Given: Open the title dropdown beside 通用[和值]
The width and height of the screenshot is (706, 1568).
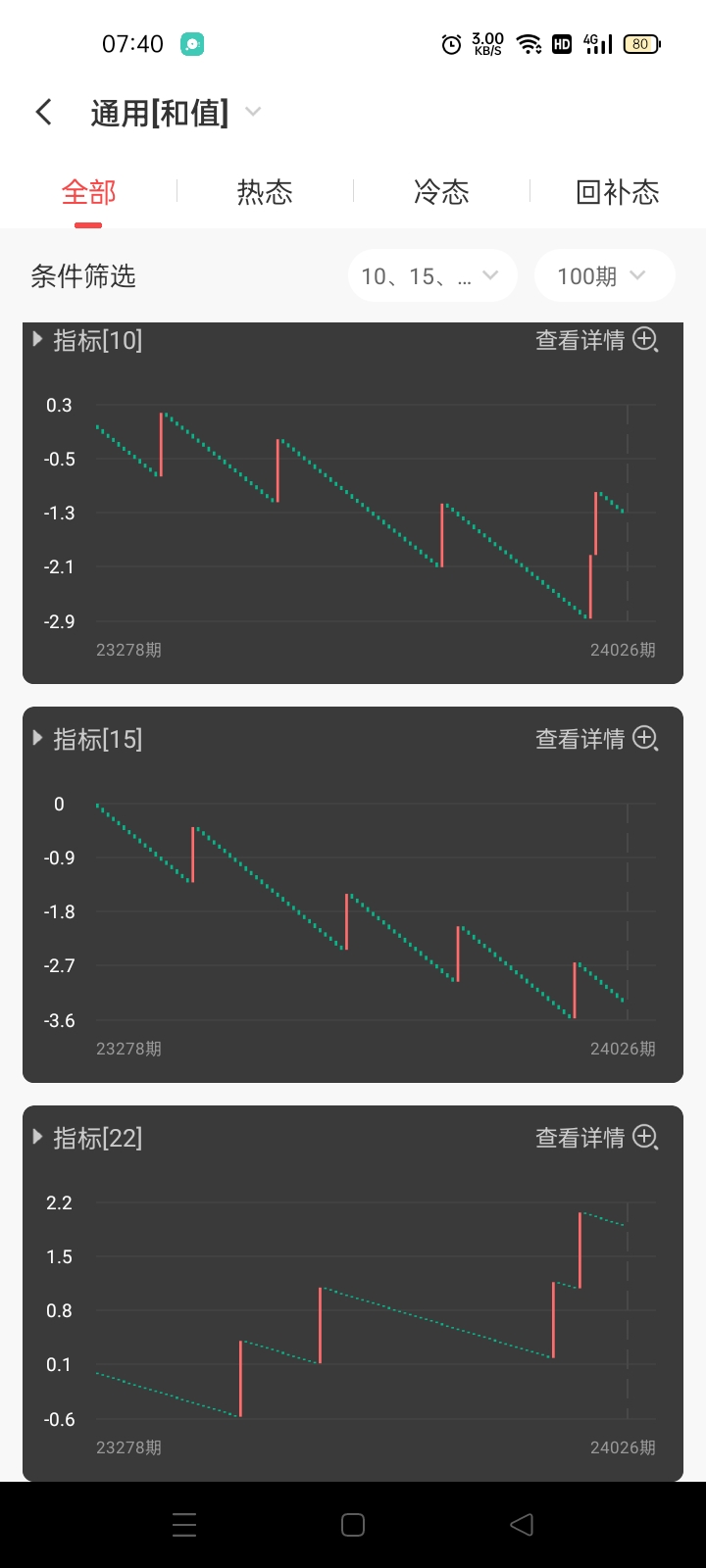Looking at the screenshot, I should click(253, 112).
